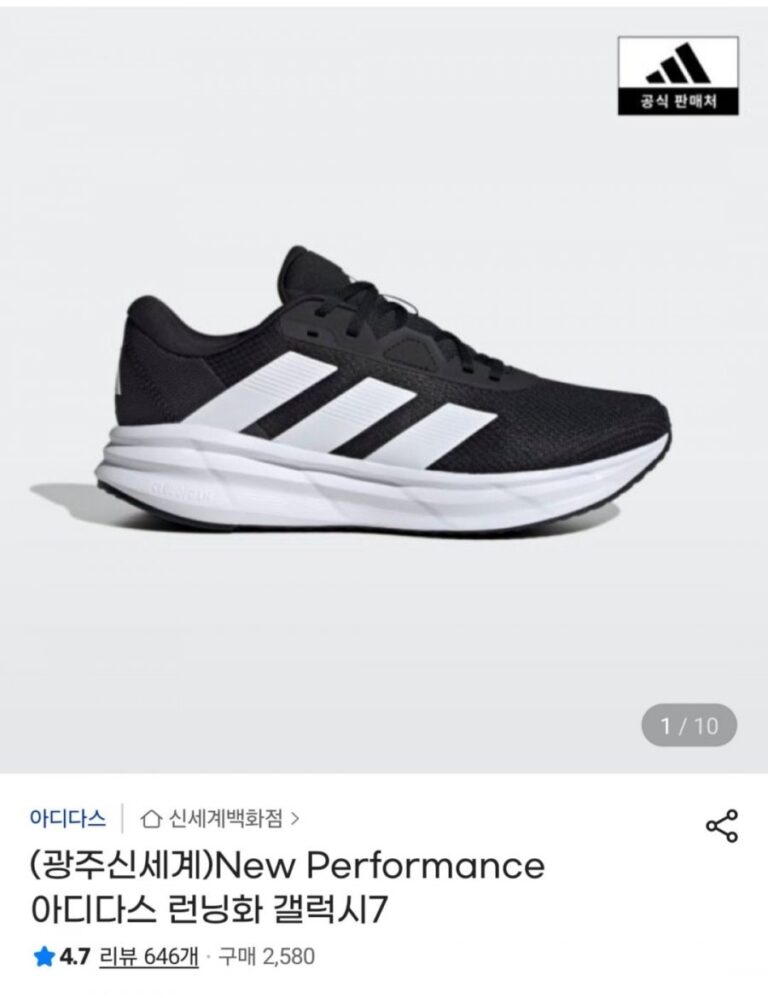
Task: Share this Adidas Galaxy 7 product
Action: pos(721,825)
